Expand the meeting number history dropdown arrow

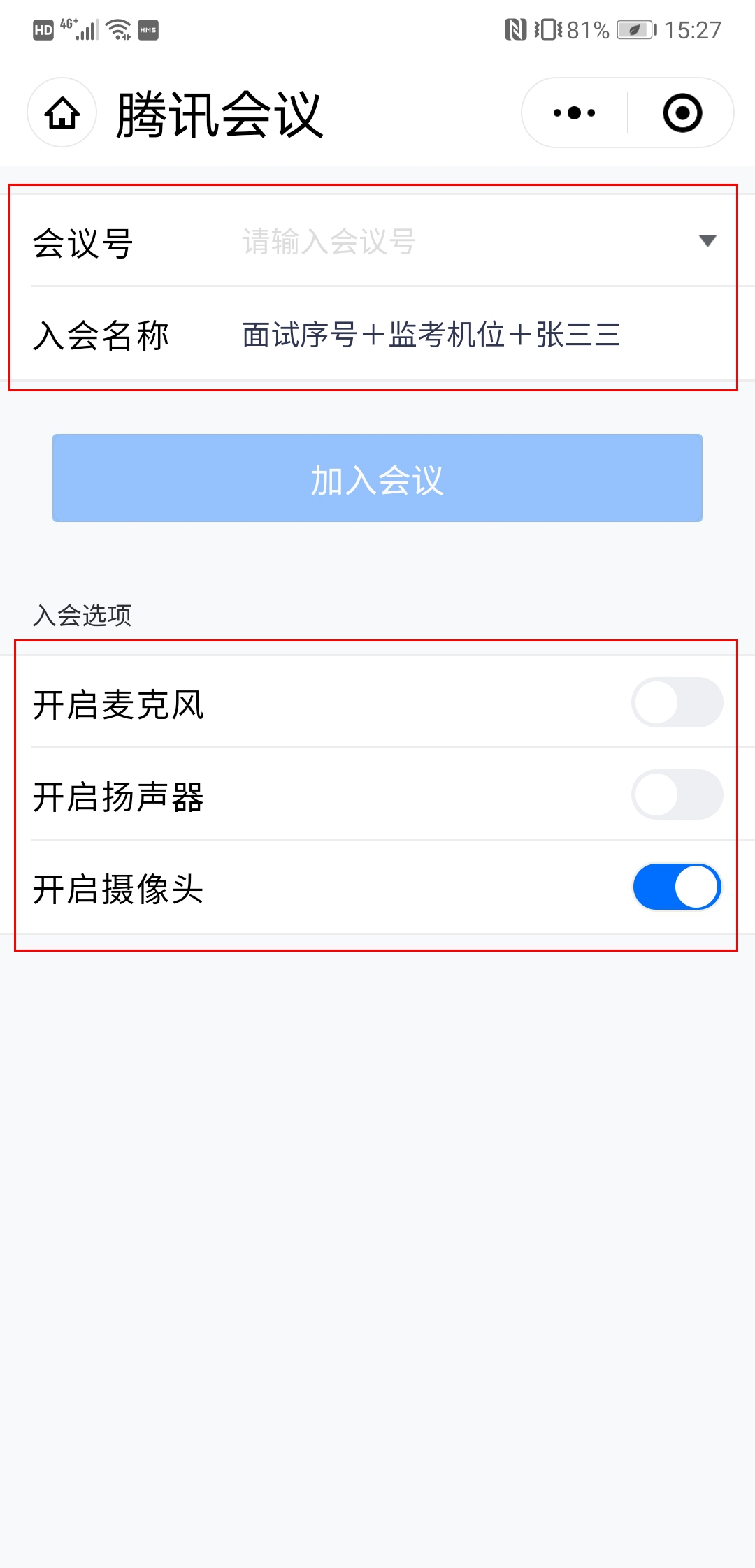[707, 241]
